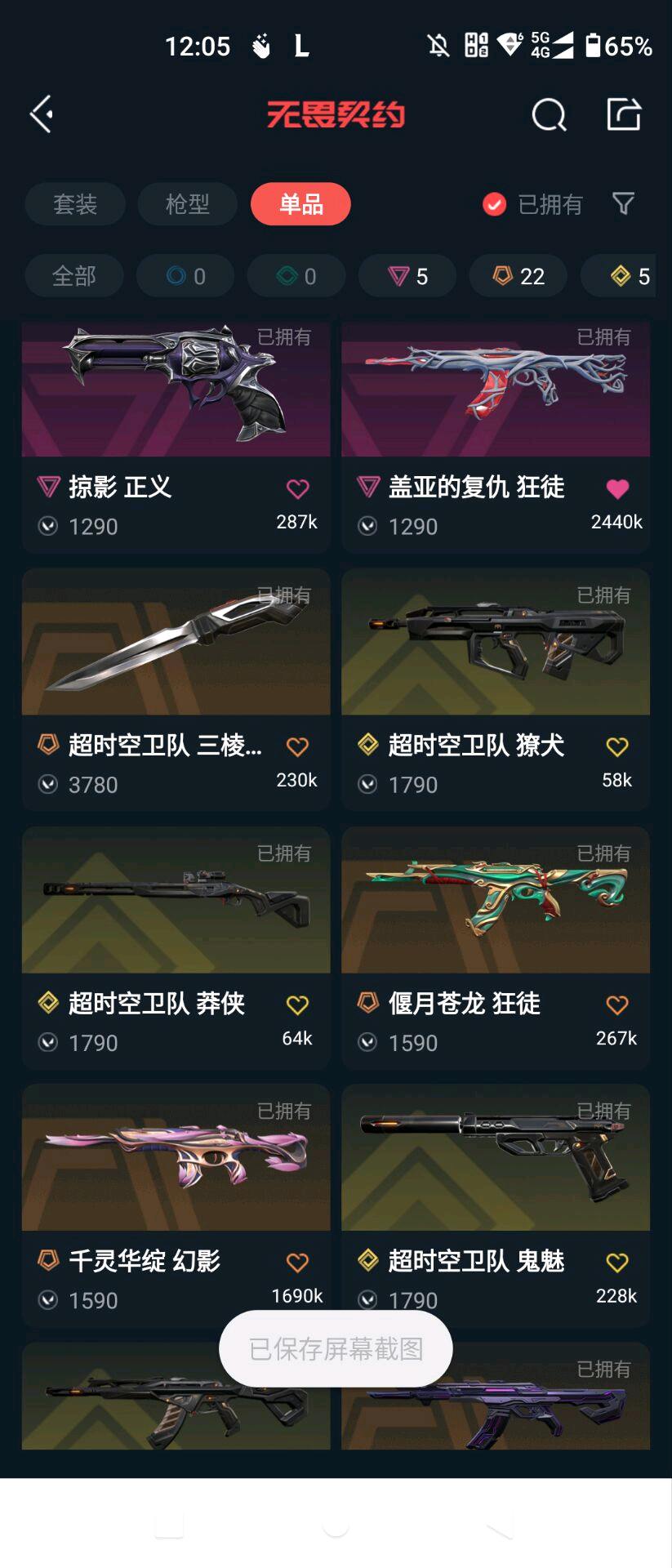Open the search icon

pyautogui.click(x=549, y=115)
